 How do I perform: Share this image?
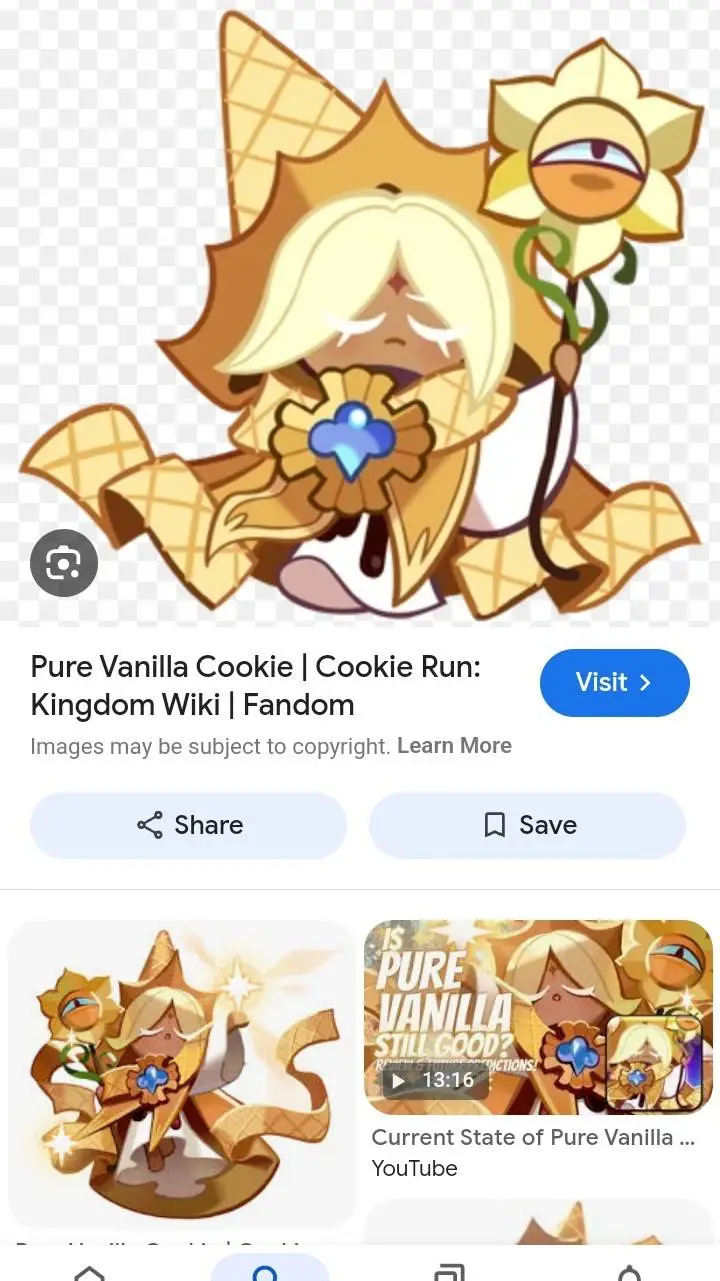pyautogui.click(x=189, y=825)
